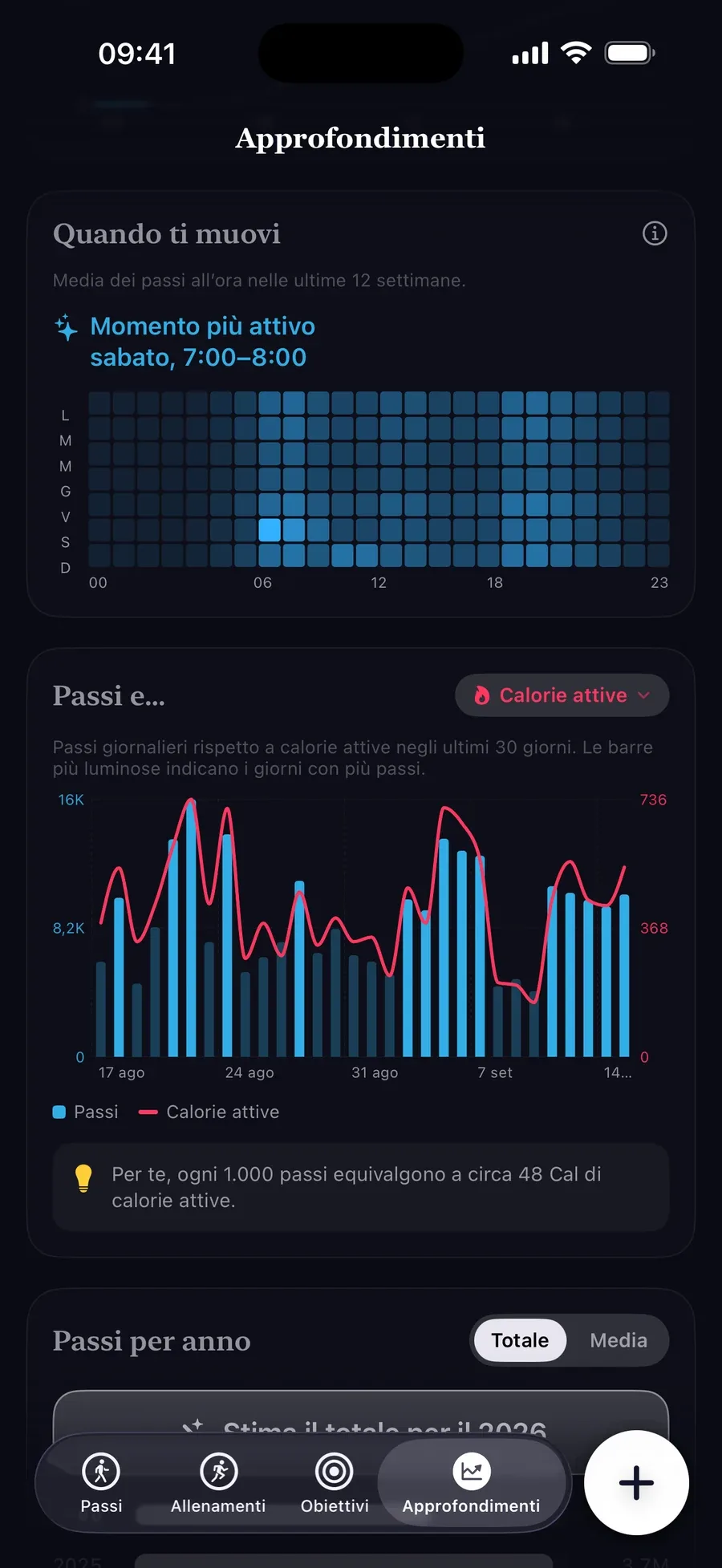Expand the Calorie attive dropdown
This screenshot has width=722, height=1568.
[x=562, y=695]
